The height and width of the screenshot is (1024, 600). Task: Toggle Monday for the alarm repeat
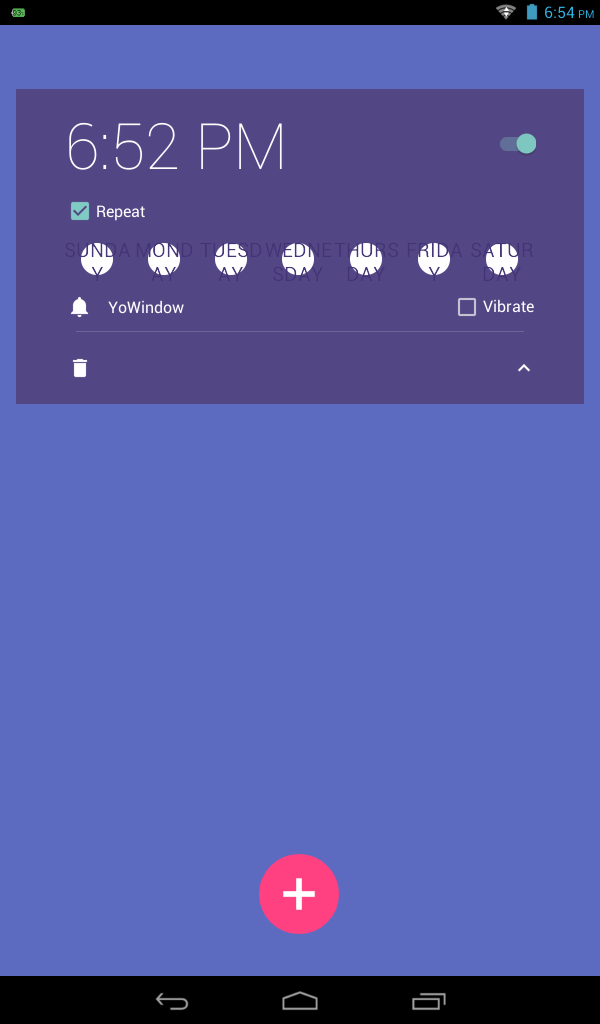(x=164, y=259)
